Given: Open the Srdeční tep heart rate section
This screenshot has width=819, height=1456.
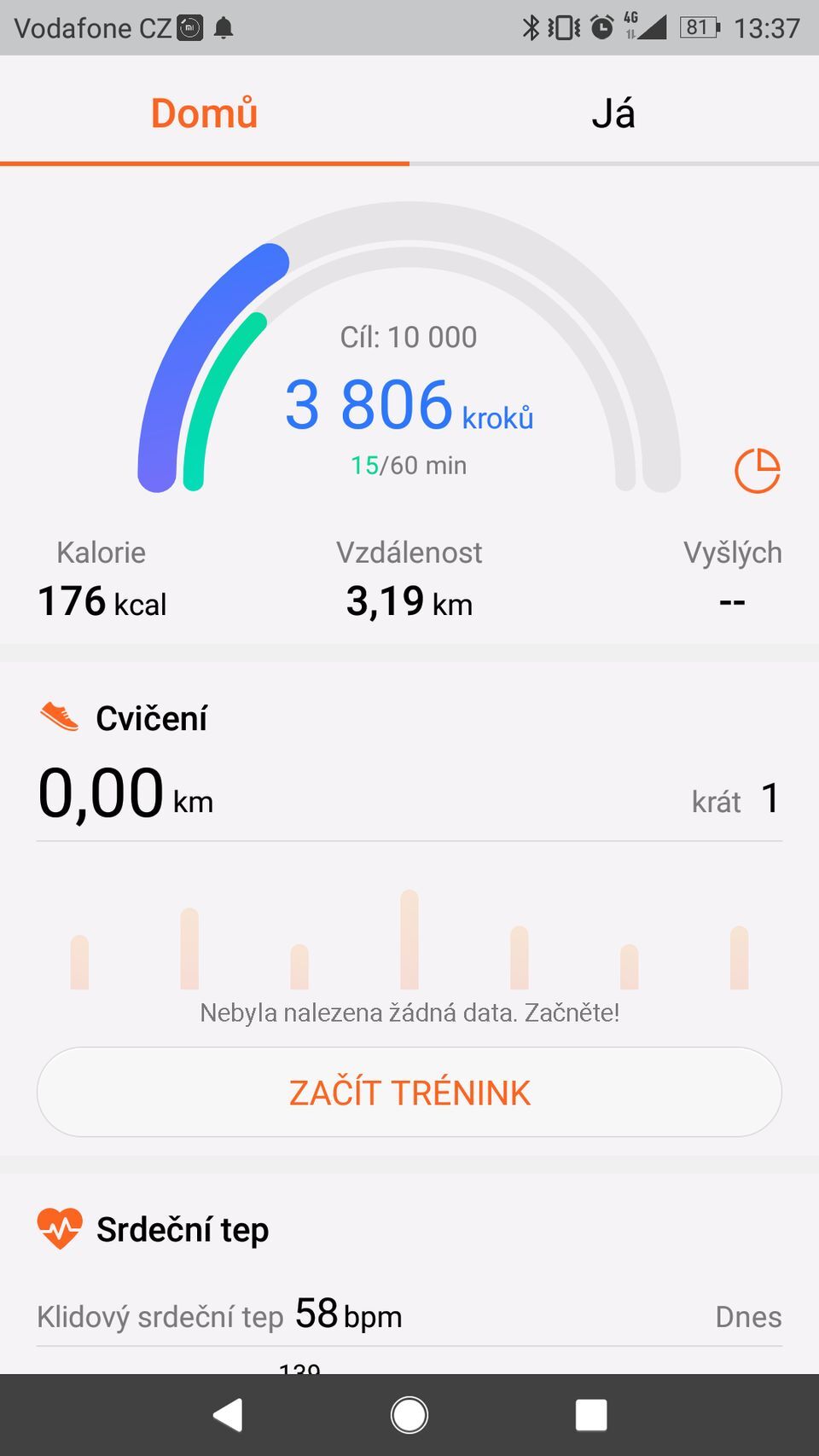Looking at the screenshot, I should [x=182, y=1229].
